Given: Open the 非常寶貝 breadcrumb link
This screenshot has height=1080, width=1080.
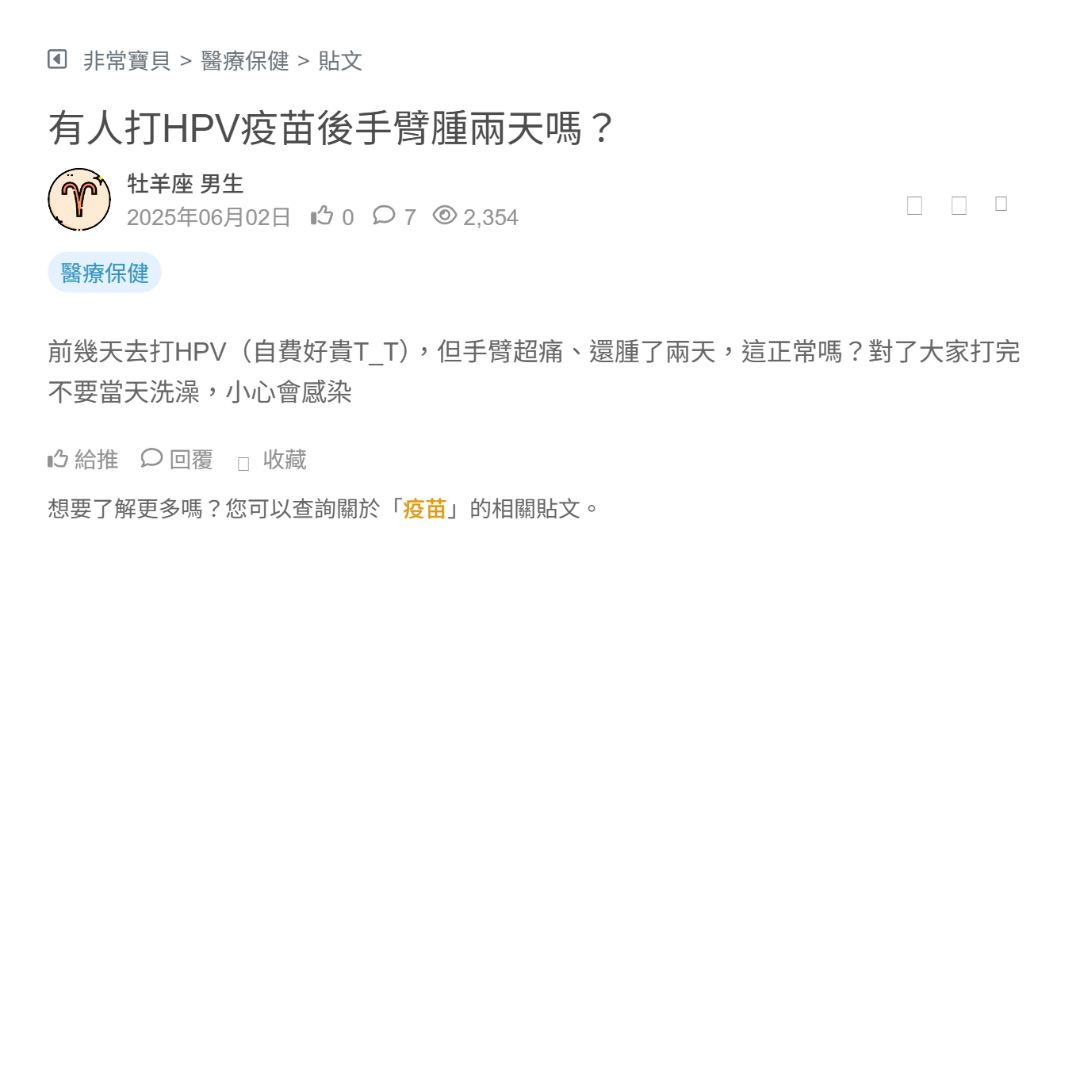Looking at the screenshot, I should pyautogui.click(x=127, y=61).
